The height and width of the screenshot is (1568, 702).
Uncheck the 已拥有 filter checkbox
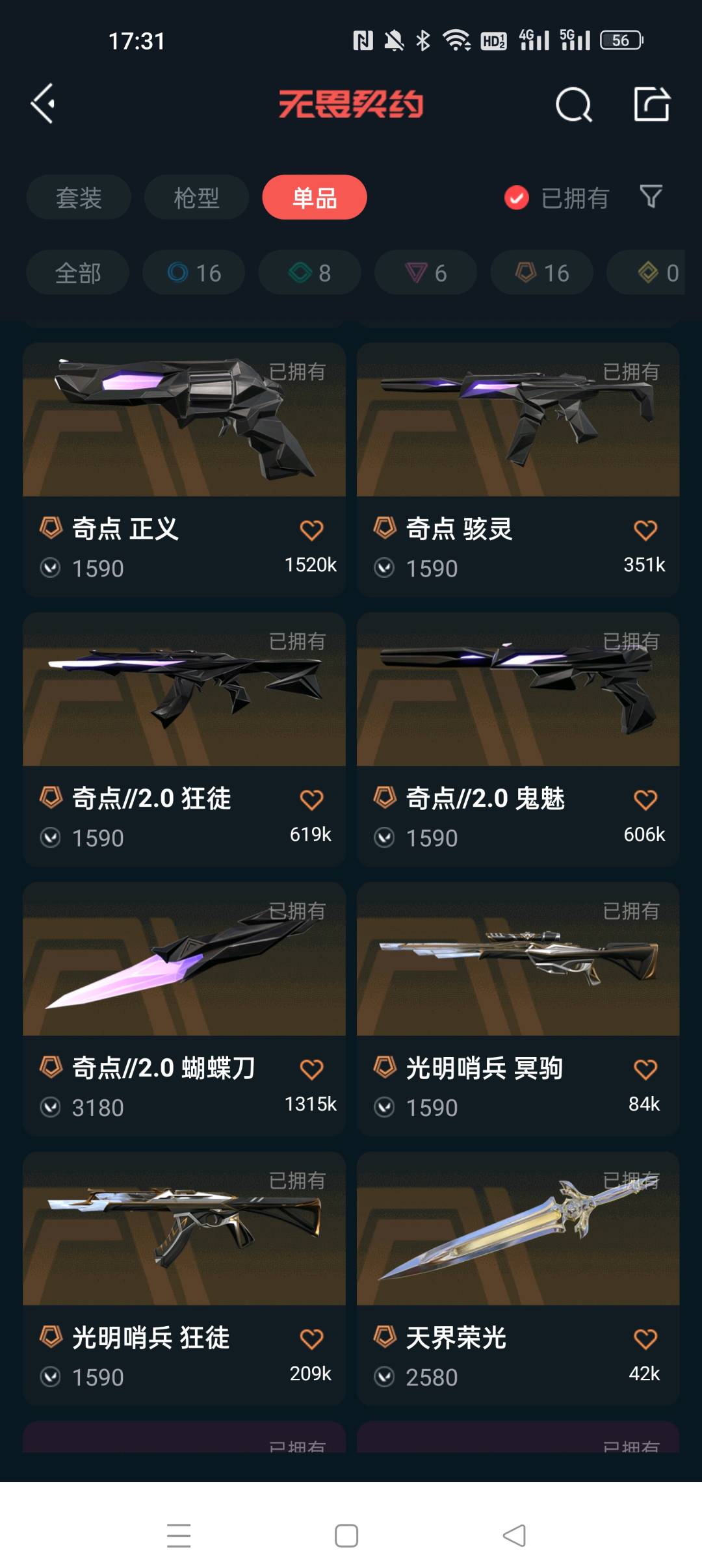click(517, 198)
